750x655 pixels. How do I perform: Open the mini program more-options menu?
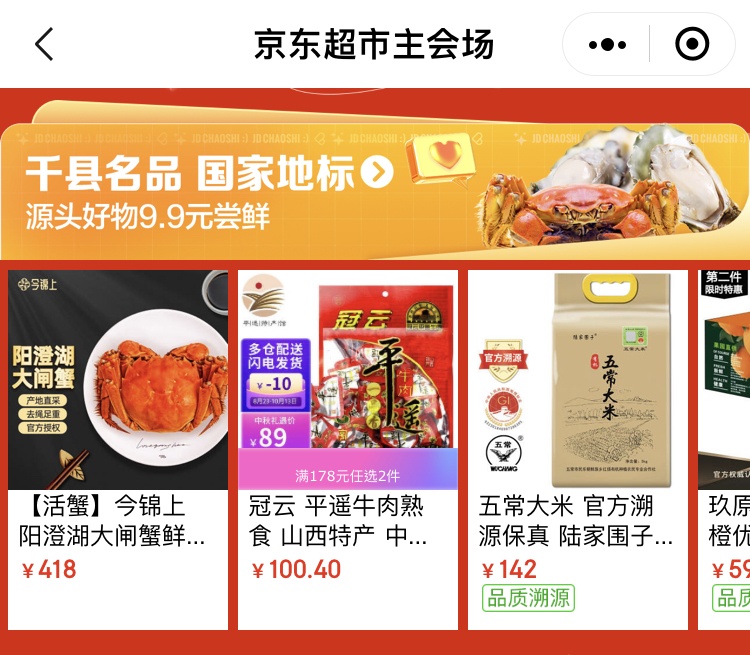pyautogui.click(x=607, y=45)
